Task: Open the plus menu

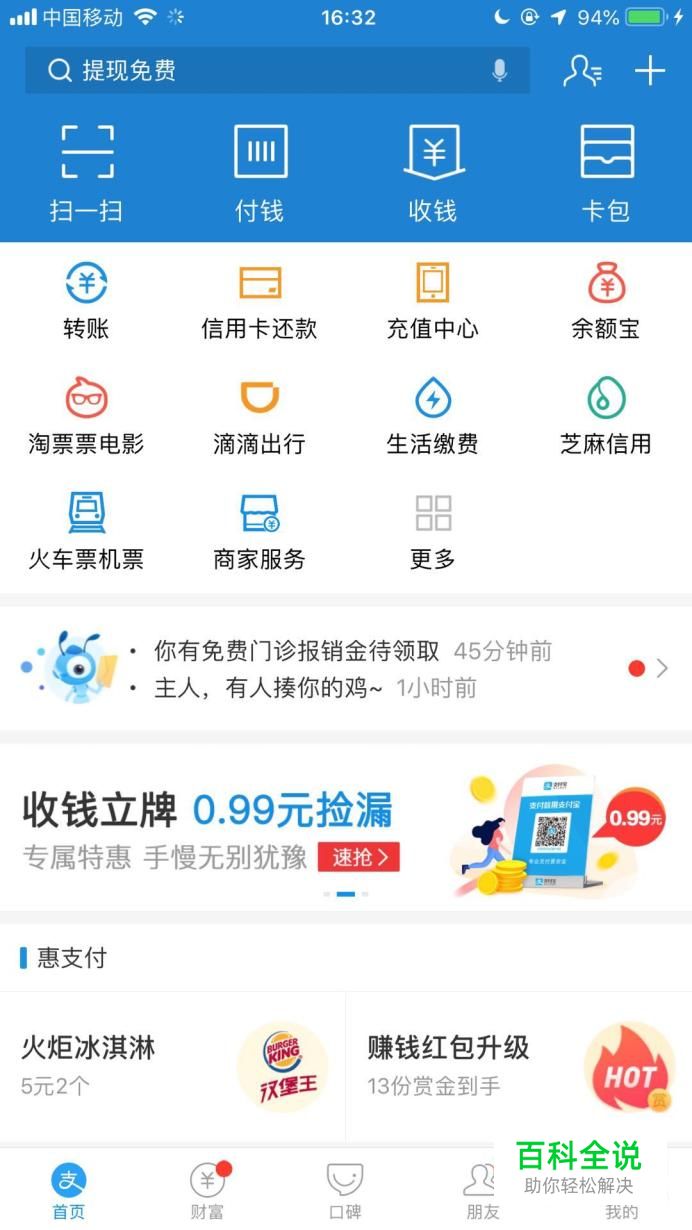Action: (650, 71)
